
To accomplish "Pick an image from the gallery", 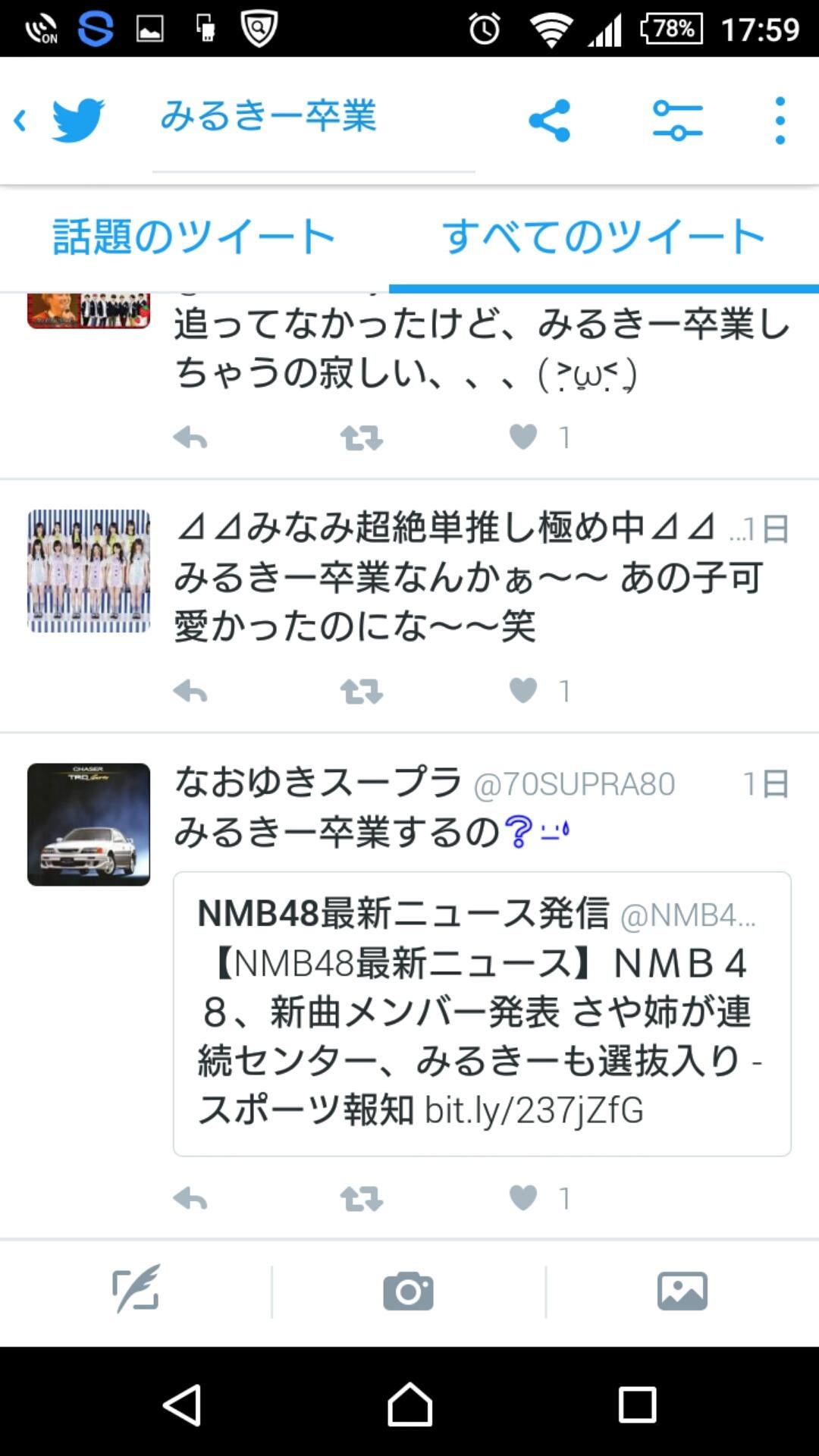I will (x=682, y=1291).
